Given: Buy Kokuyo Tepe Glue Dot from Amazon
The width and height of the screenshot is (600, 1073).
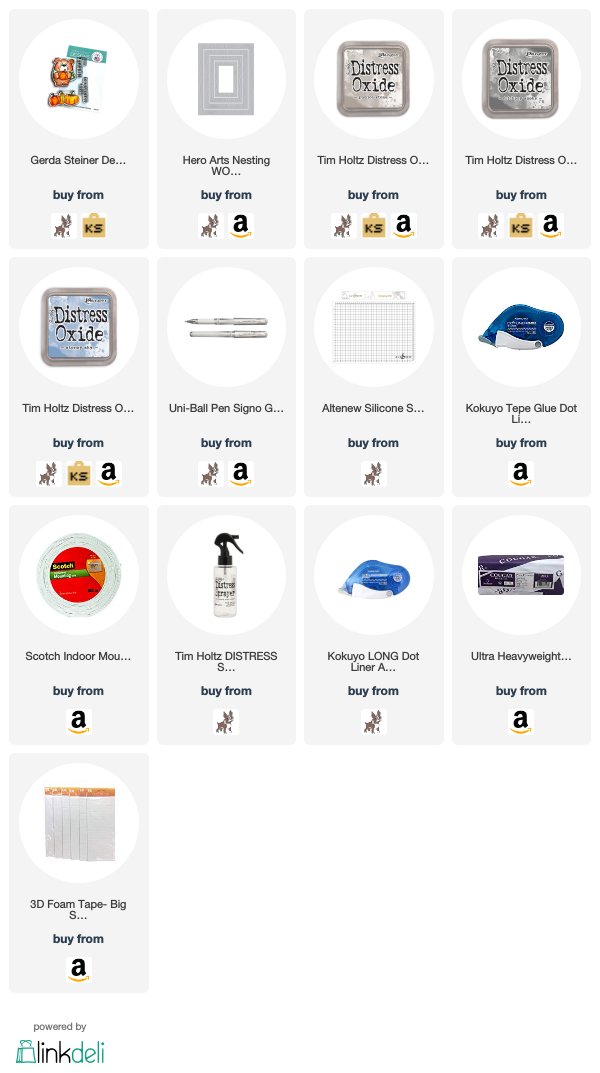Looking at the screenshot, I should tap(521, 474).
